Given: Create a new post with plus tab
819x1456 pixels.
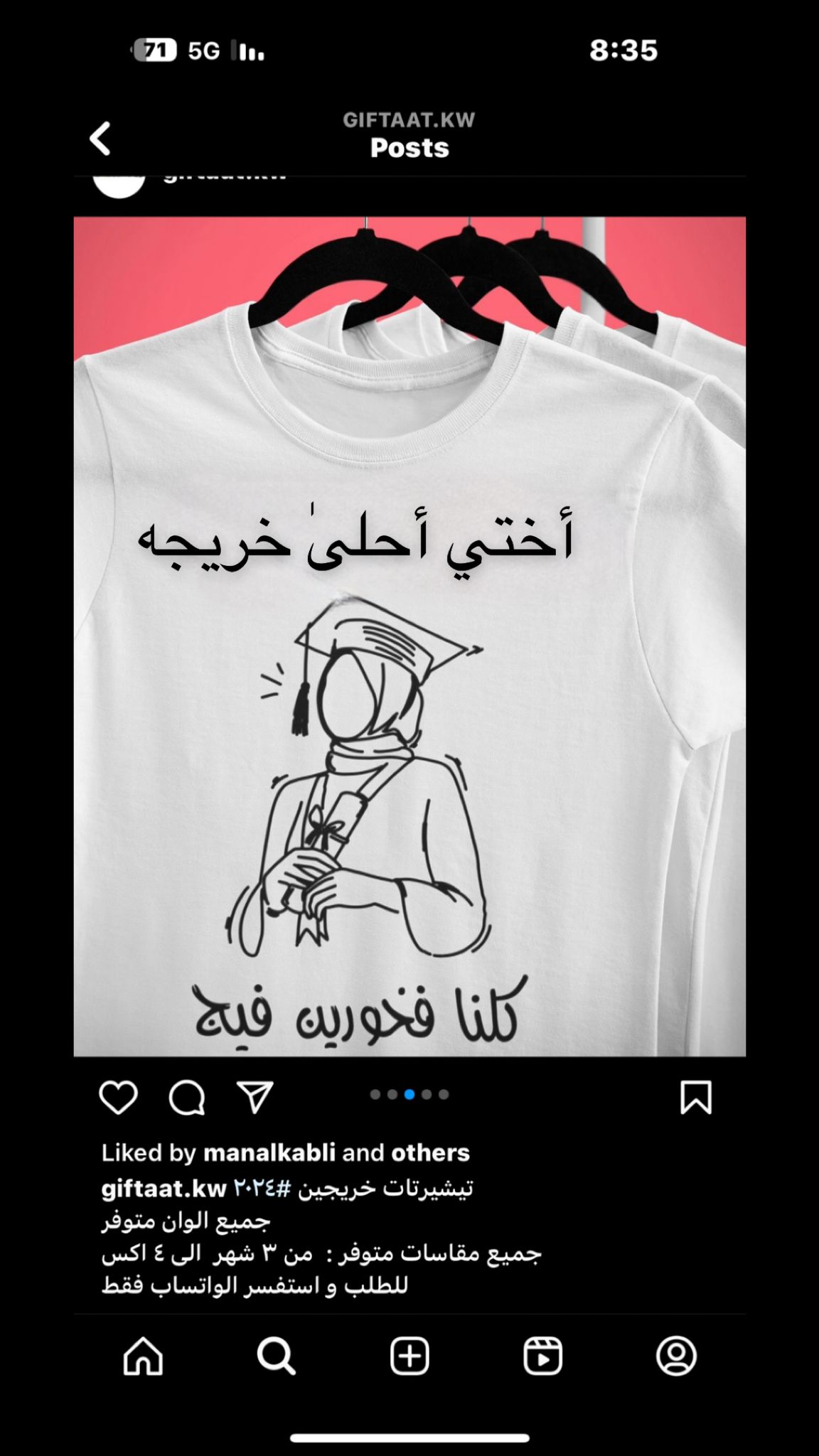Looking at the screenshot, I should tap(409, 1356).
